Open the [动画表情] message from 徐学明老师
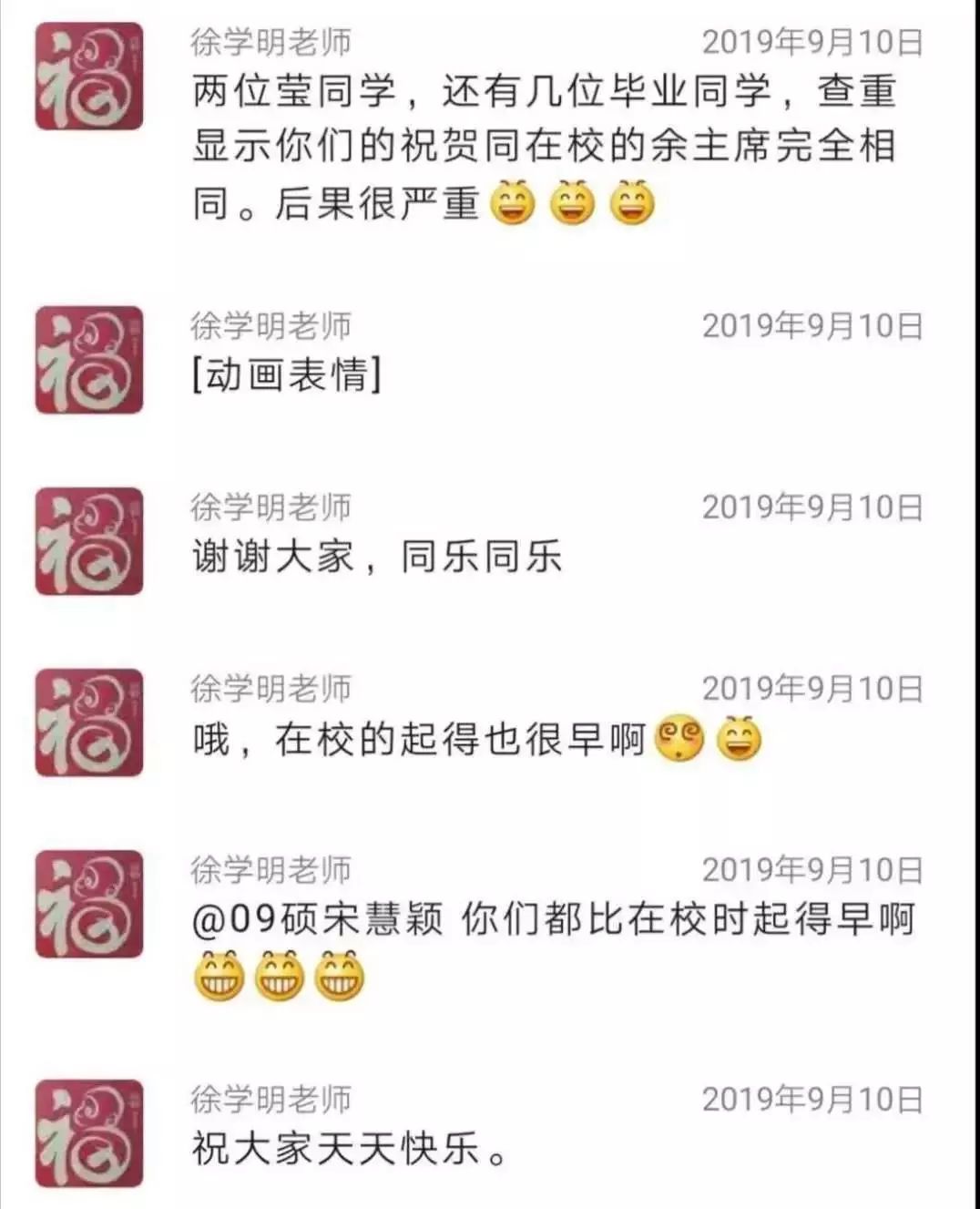The image size is (980, 1209). point(287,374)
